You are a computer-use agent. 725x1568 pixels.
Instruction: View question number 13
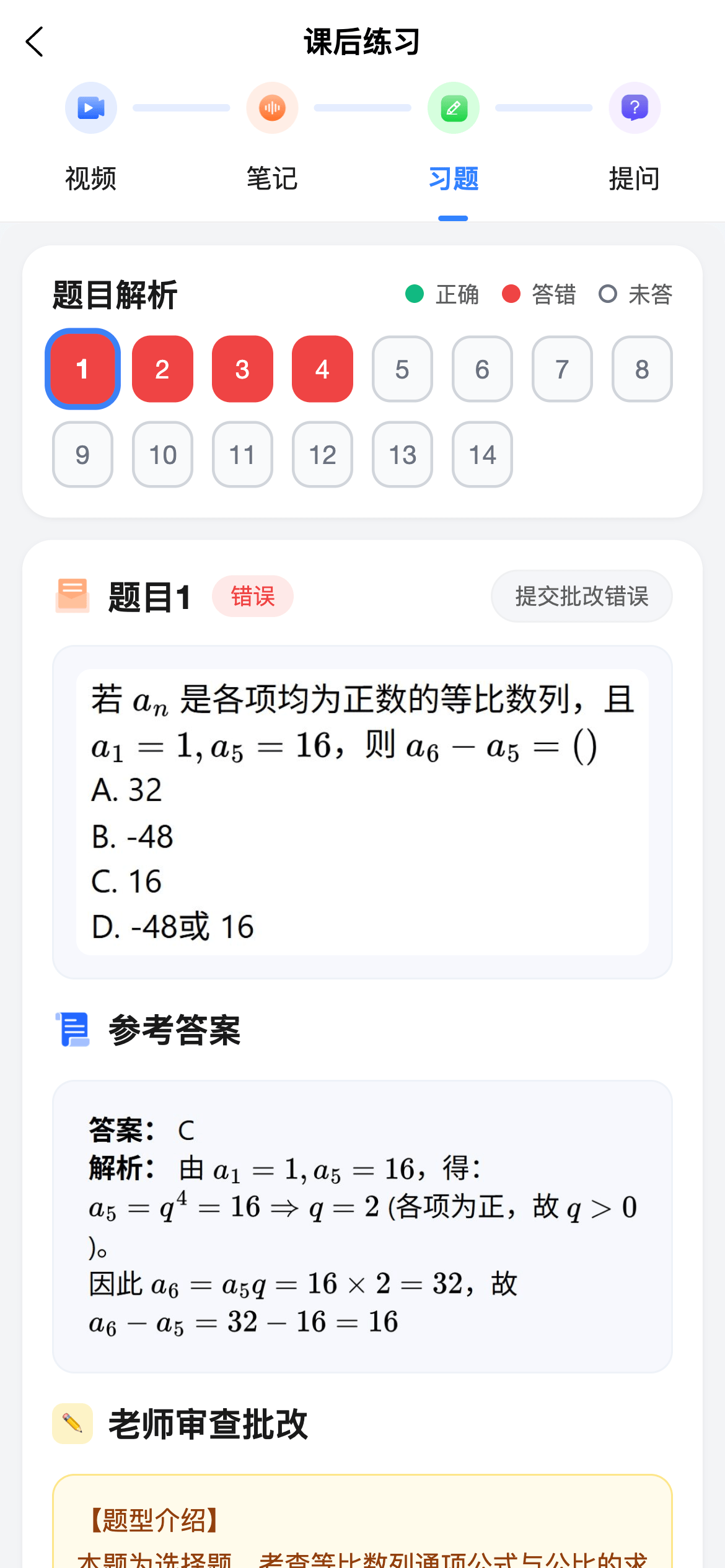click(402, 455)
